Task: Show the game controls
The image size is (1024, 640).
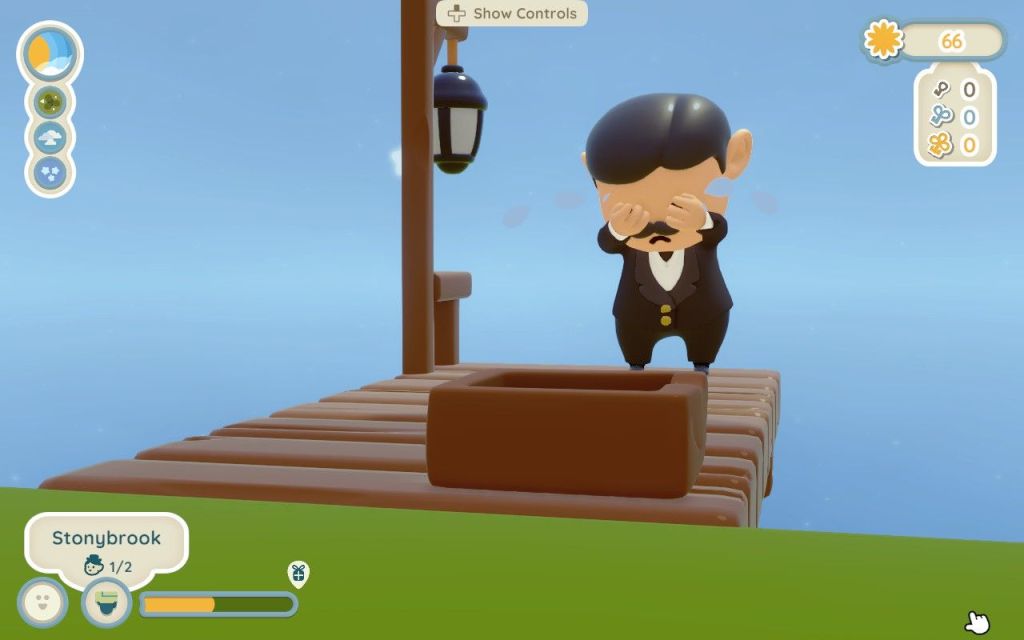Action: (x=512, y=14)
